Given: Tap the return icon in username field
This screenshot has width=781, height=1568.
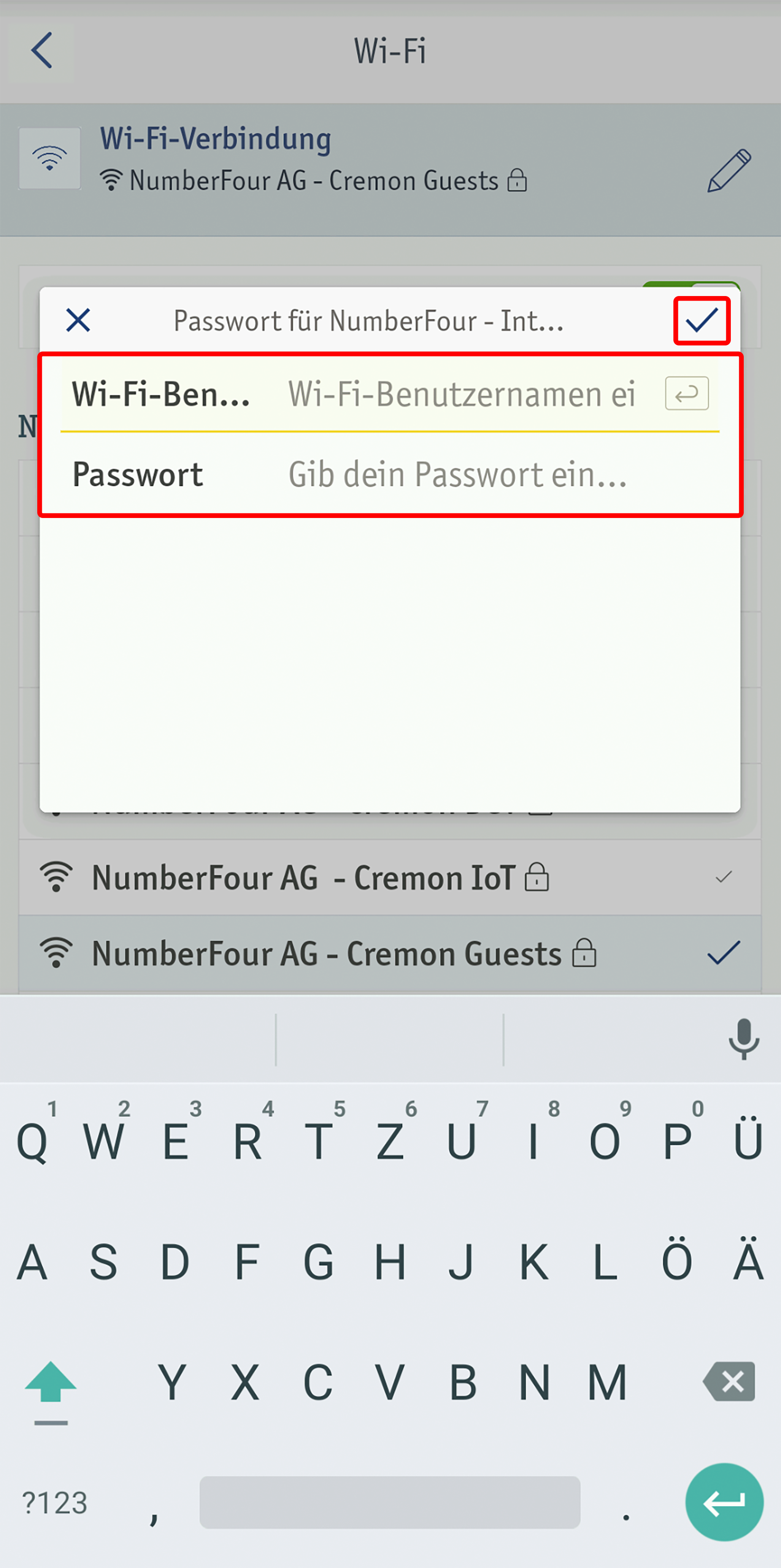Looking at the screenshot, I should pyautogui.click(x=686, y=393).
